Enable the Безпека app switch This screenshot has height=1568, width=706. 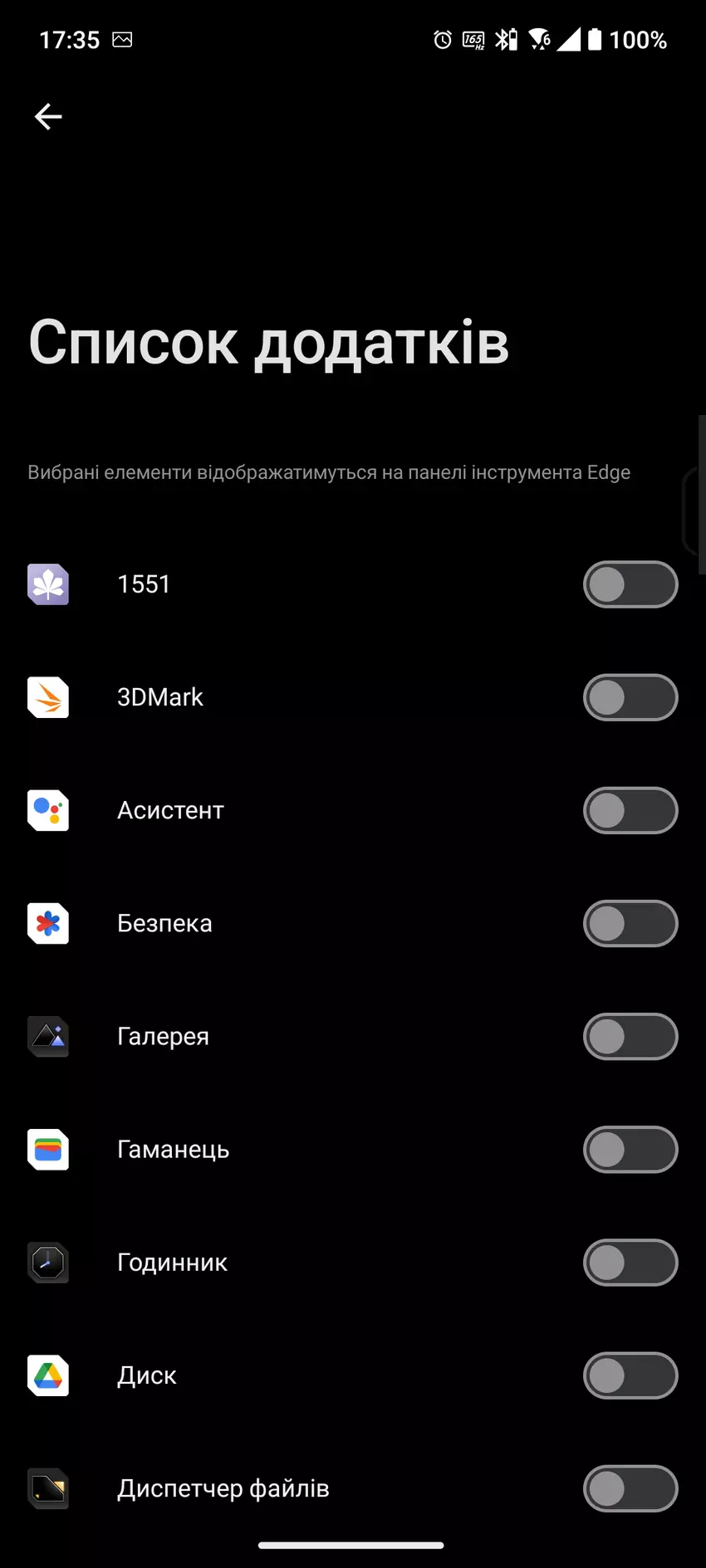tap(630, 923)
